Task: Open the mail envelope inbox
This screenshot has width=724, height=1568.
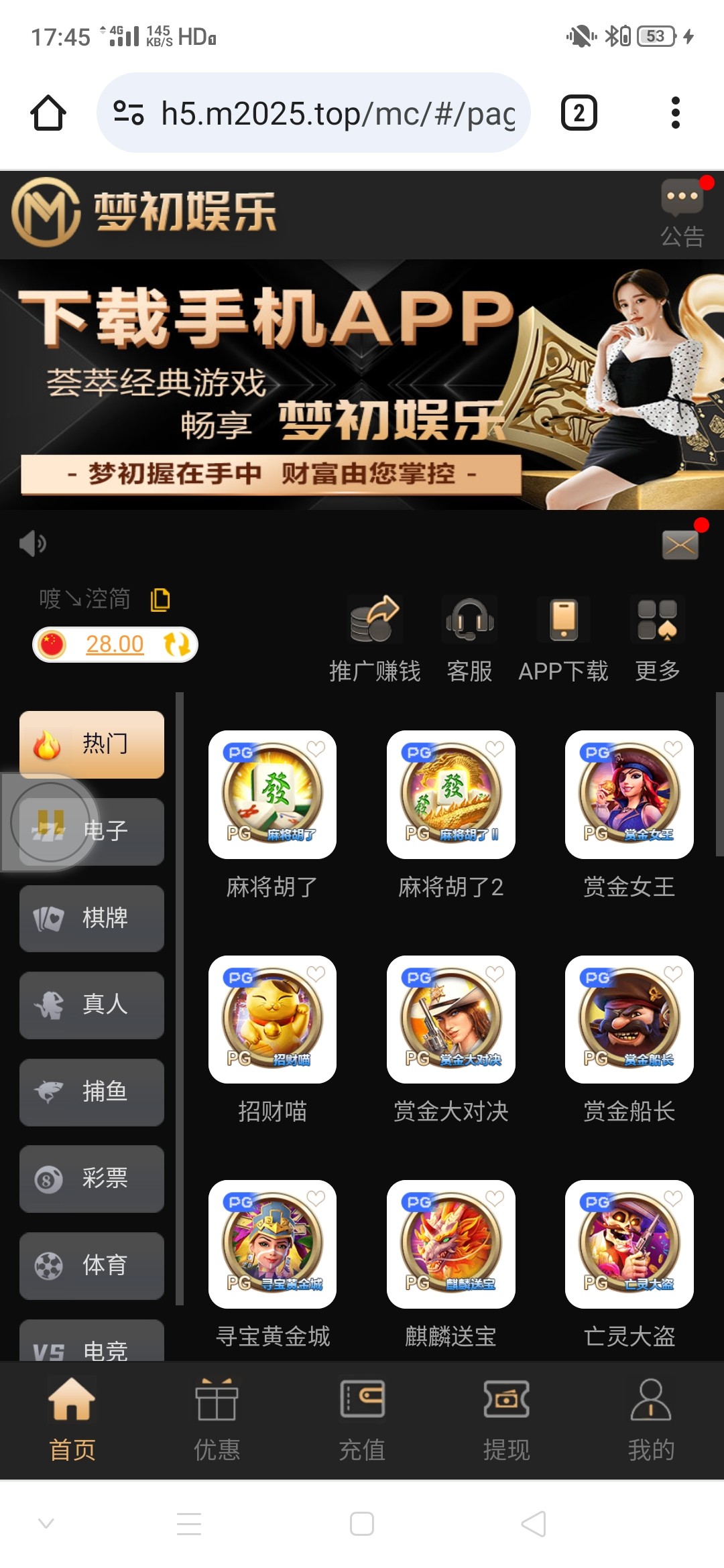Action: click(x=680, y=545)
